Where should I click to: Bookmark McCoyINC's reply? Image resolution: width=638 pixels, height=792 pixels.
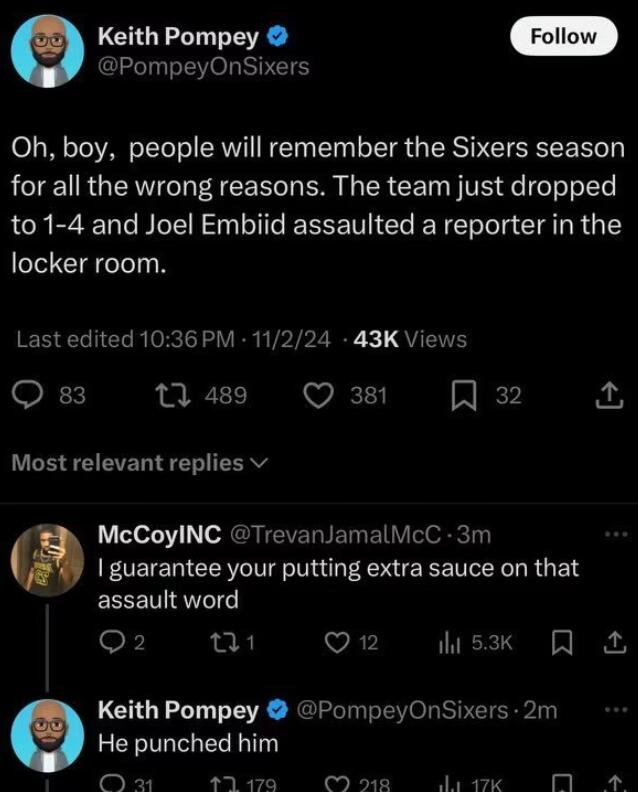pyautogui.click(x=562, y=643)
